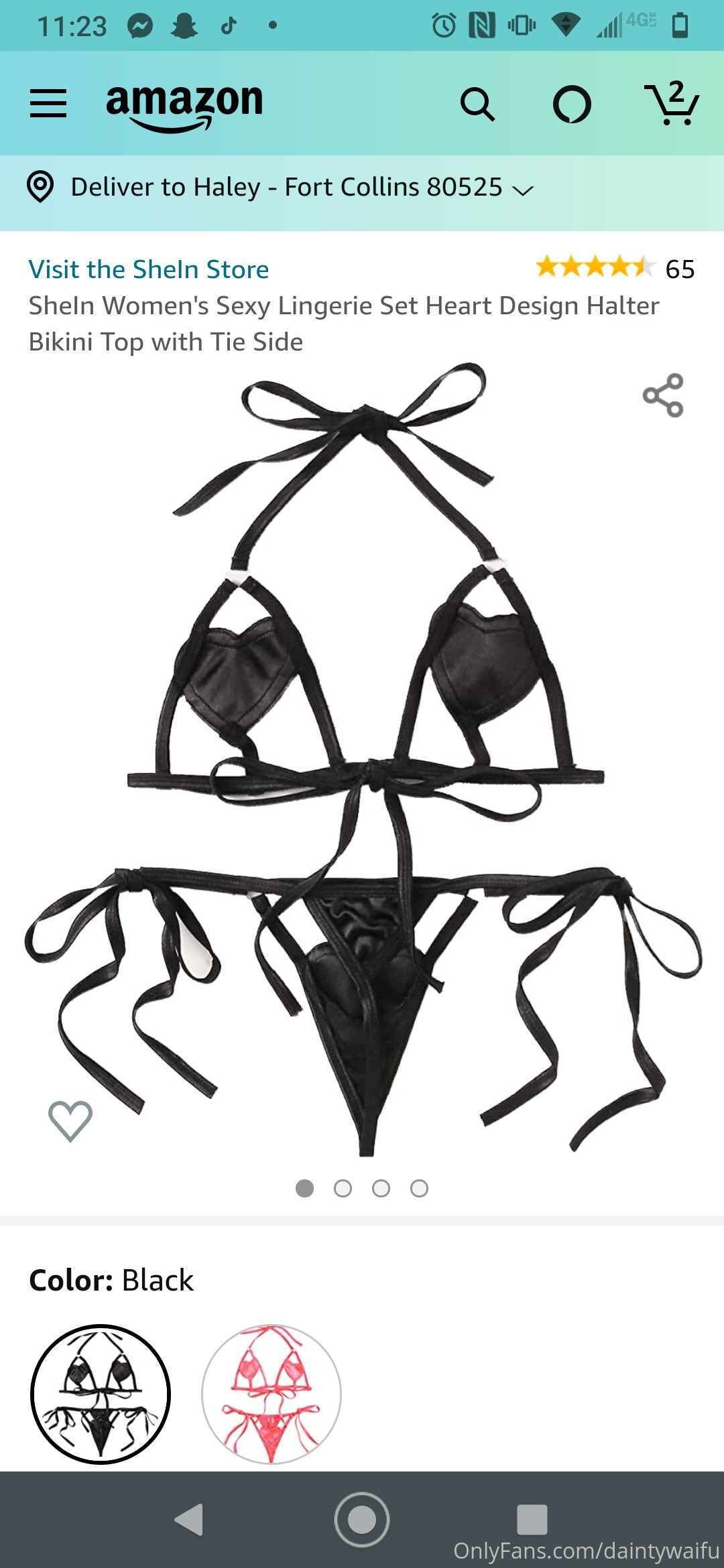
Task: Open recent apps from navigation bar
Action: [x=532, y=1519]
